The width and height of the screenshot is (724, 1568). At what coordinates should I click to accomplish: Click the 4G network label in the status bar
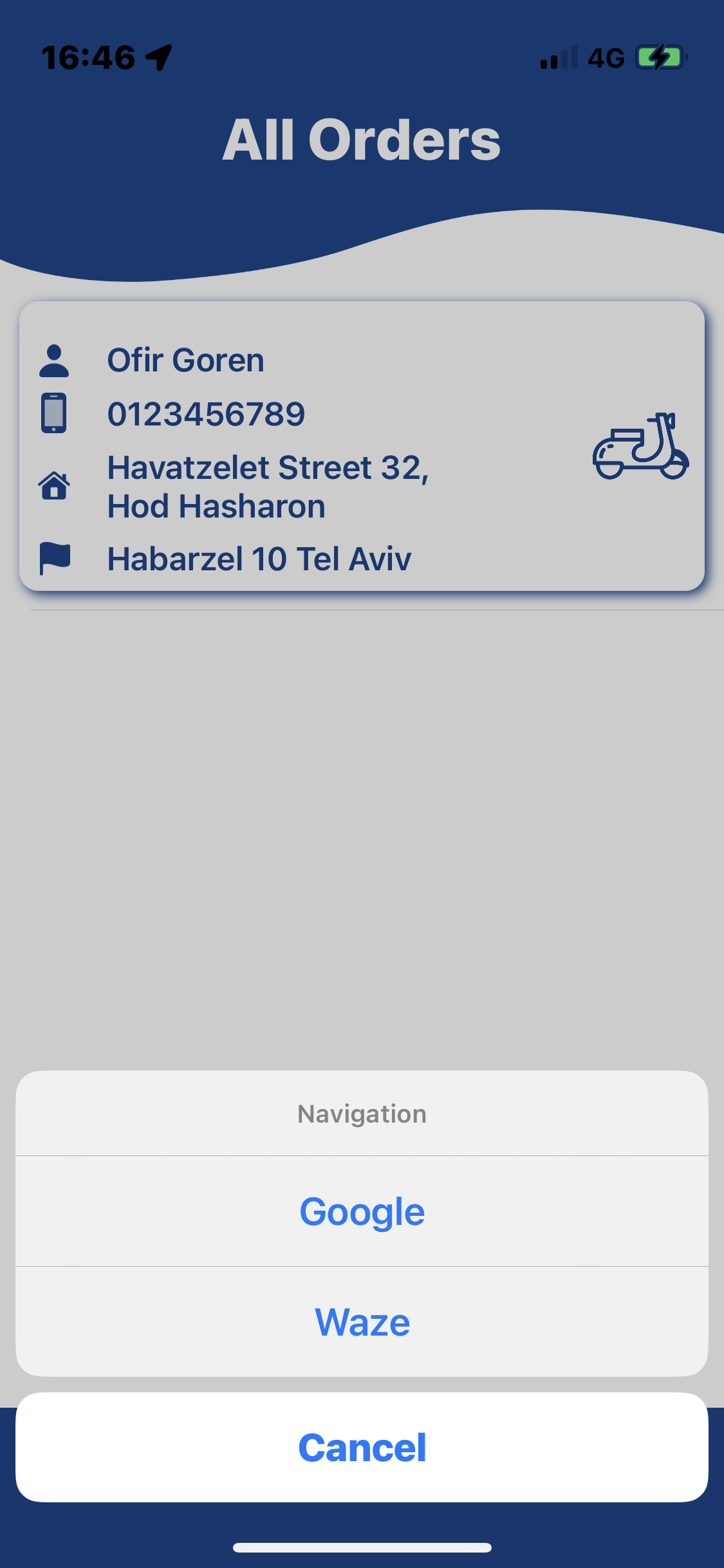pos(603,58)
